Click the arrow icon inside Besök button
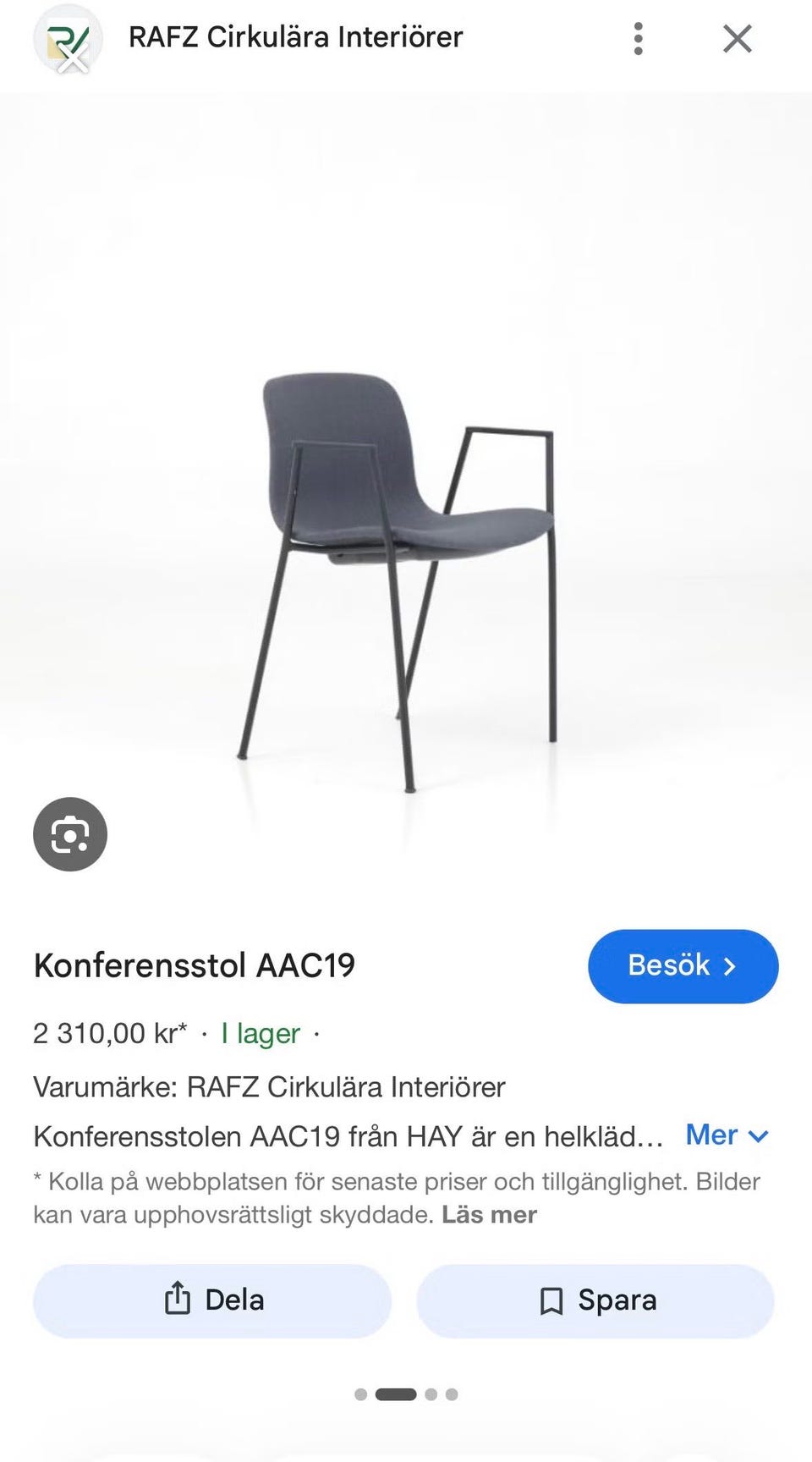The image size is (812, 1462). pyautogui.click(x=732, y=966)
